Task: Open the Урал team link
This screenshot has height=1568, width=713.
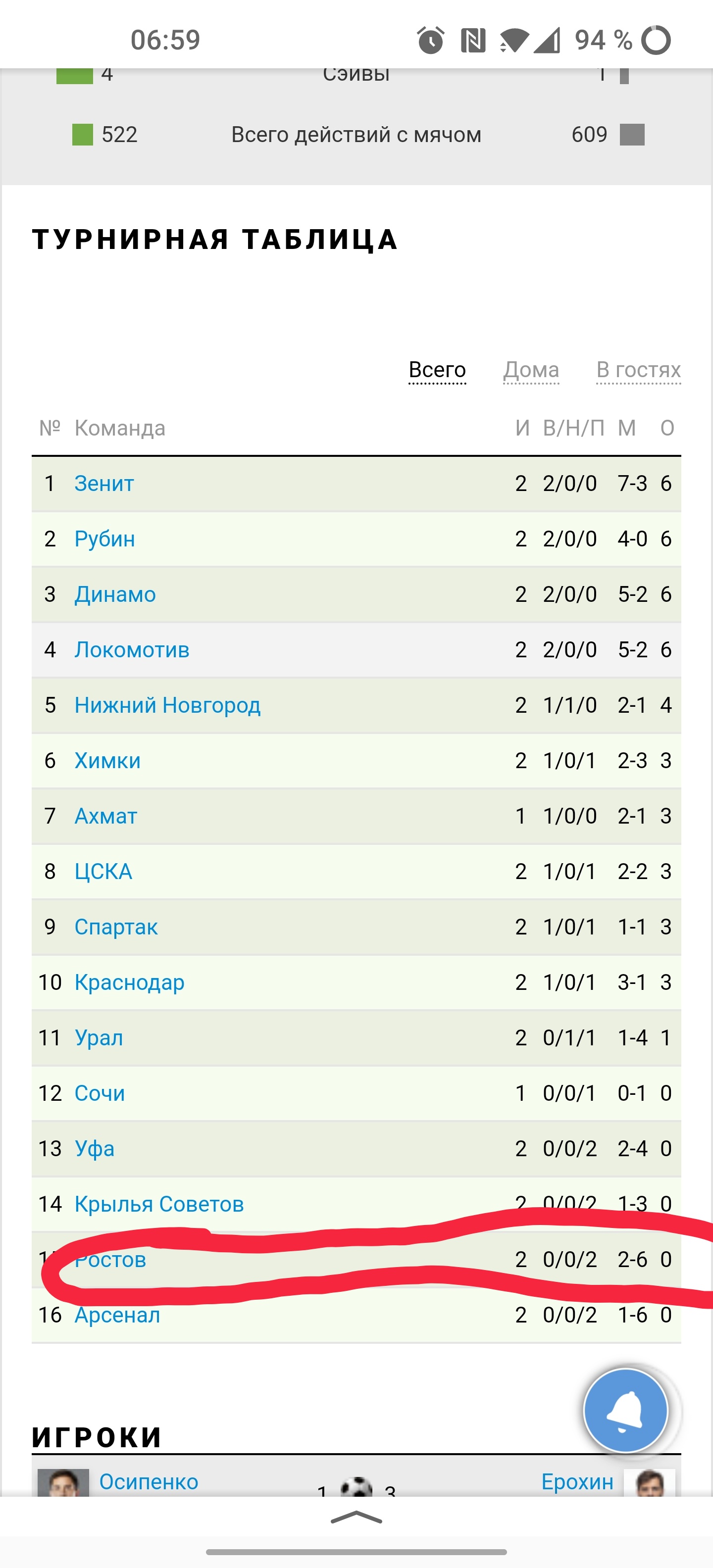Action: pyautogui.click(x=99, y=1037)
